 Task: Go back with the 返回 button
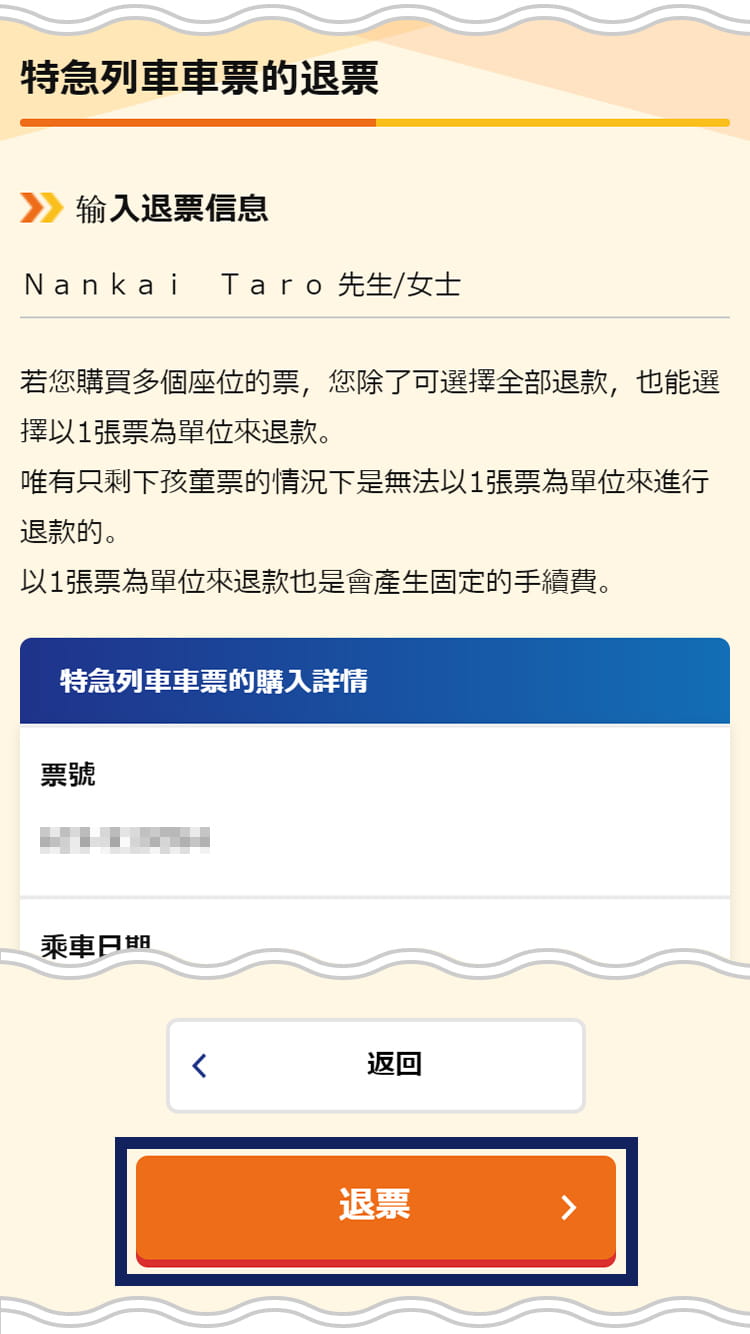[376, 1065]
